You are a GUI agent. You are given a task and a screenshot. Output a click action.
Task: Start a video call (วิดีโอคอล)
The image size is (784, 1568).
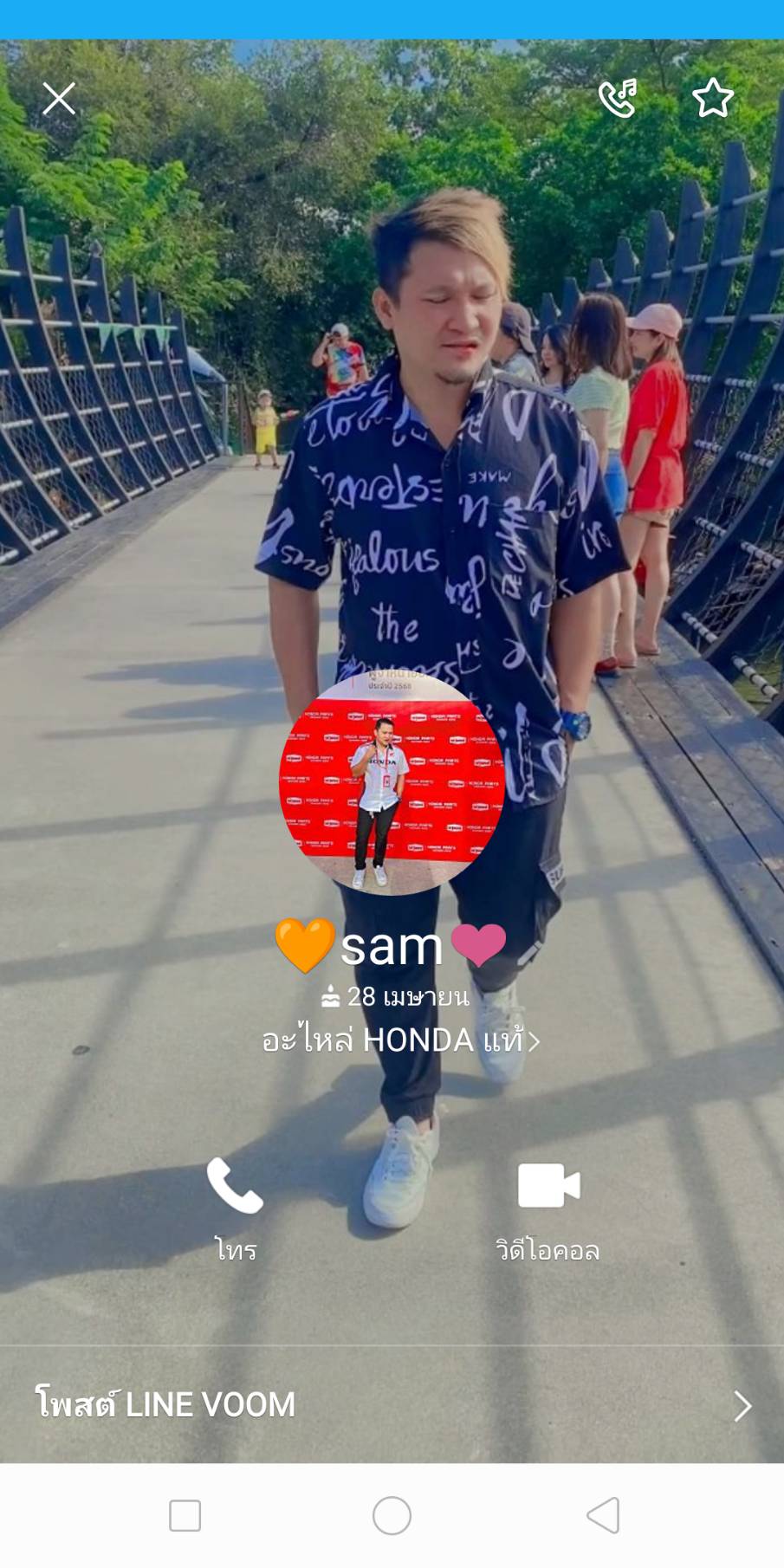(548, 1210)
